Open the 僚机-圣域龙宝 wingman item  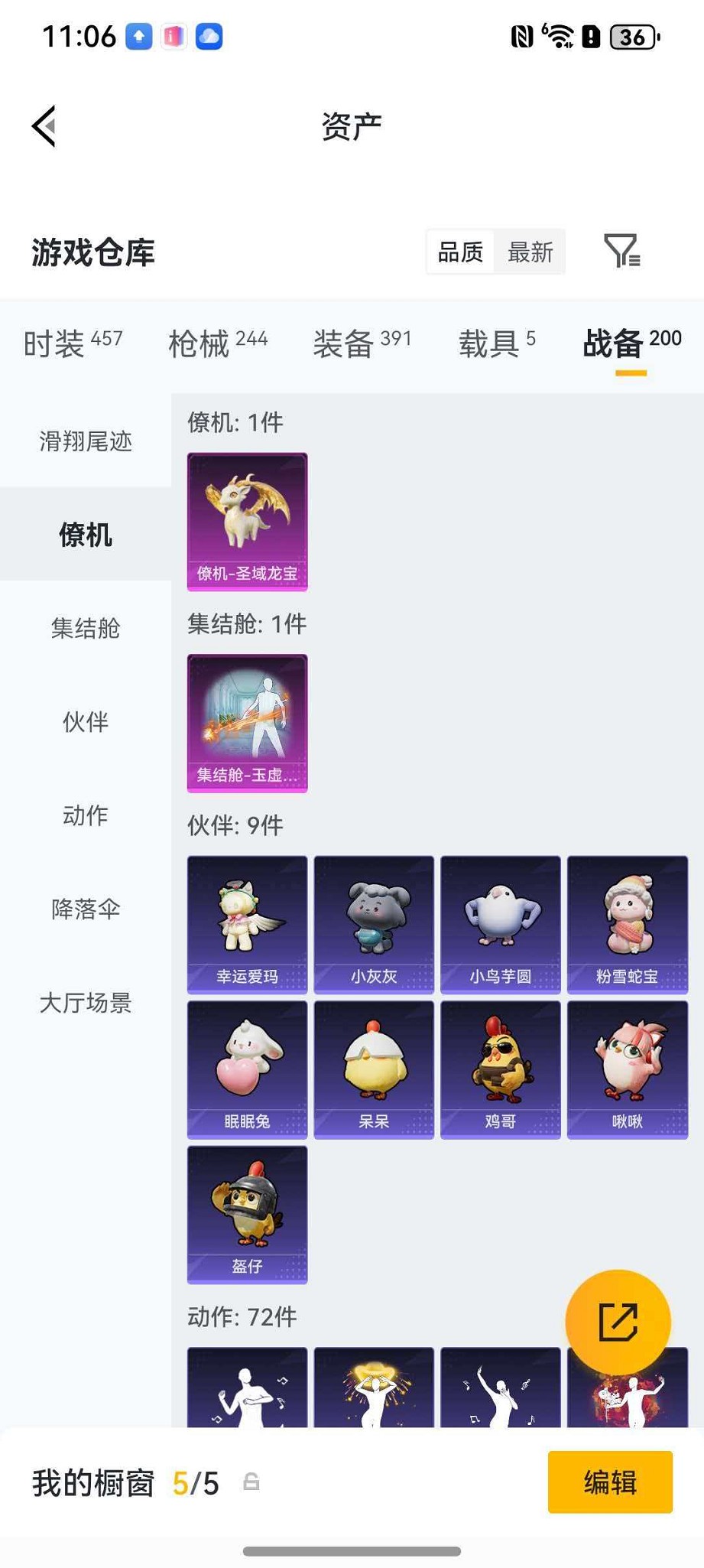tap(246, 520)
